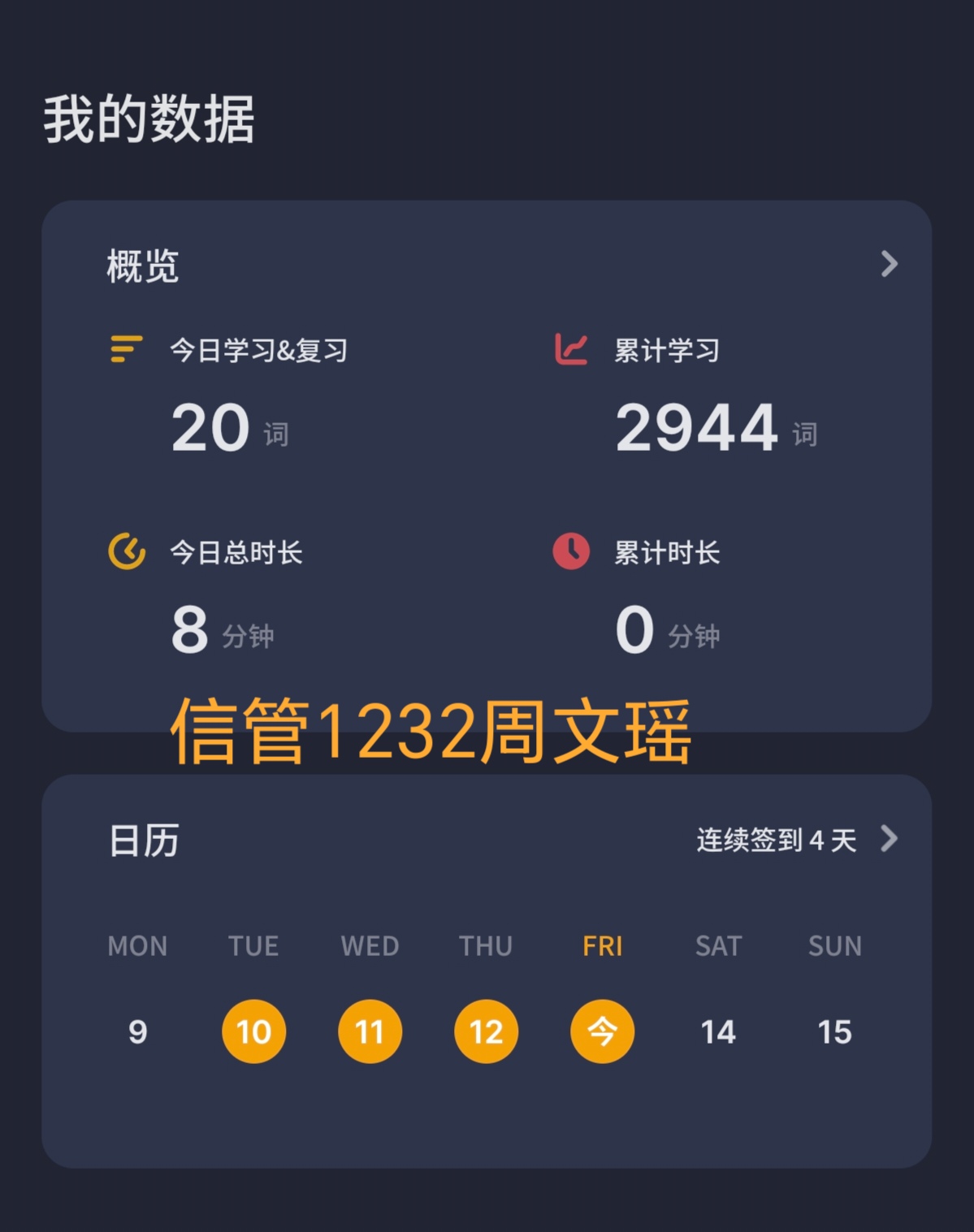Tap today's 今 date circle

pos(602,1031)
